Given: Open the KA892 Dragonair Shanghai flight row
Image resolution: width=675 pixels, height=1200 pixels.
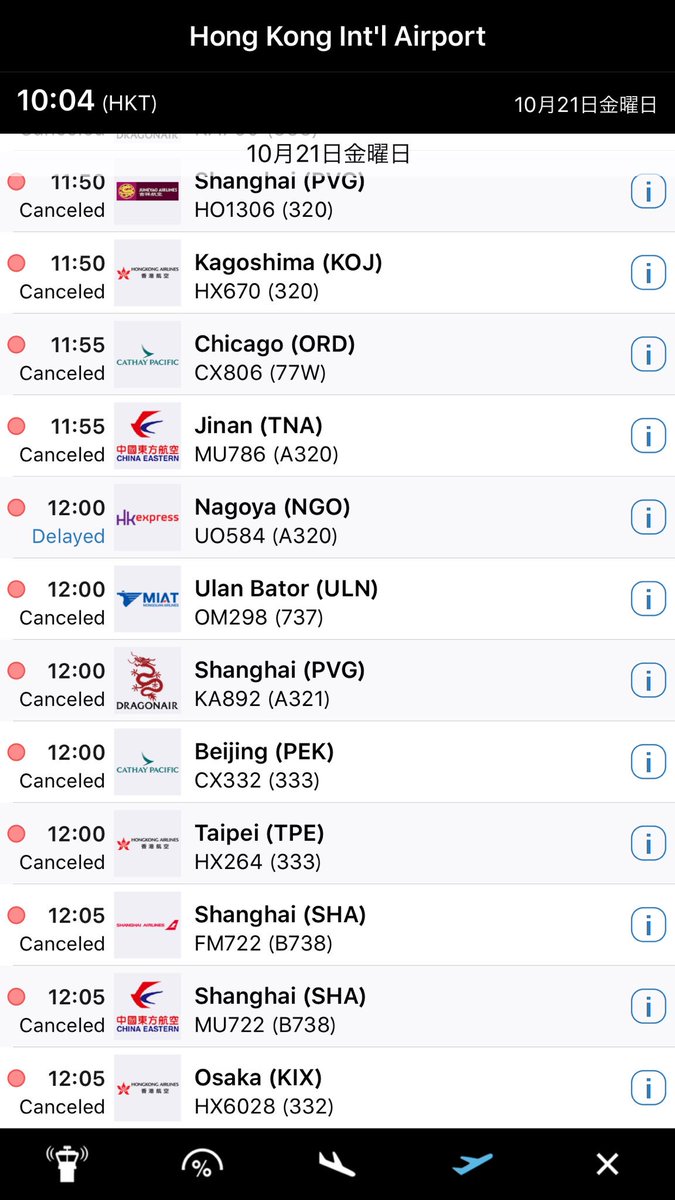Looking at the screenshot, I should click(337, 680).
